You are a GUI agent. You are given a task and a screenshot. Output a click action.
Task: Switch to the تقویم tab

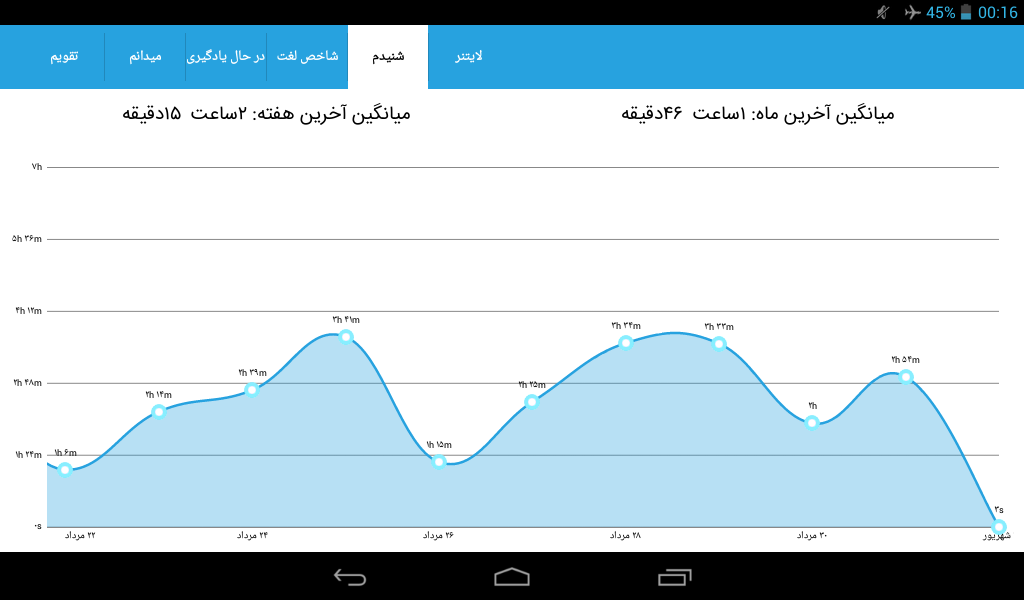tap(64, 57)
